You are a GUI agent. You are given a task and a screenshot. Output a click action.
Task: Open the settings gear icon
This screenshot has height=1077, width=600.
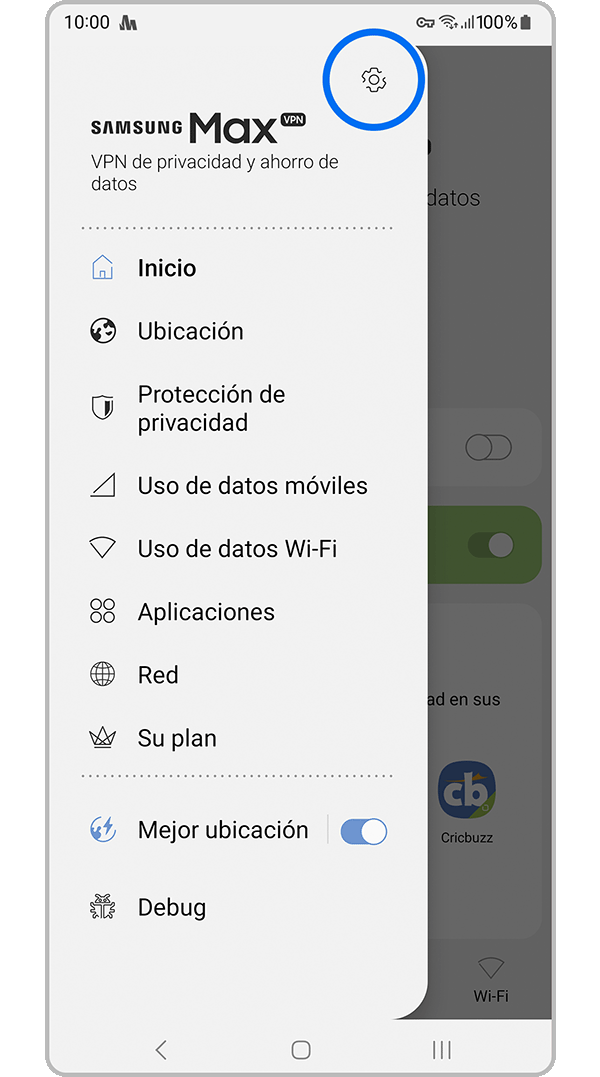(374, 81)
